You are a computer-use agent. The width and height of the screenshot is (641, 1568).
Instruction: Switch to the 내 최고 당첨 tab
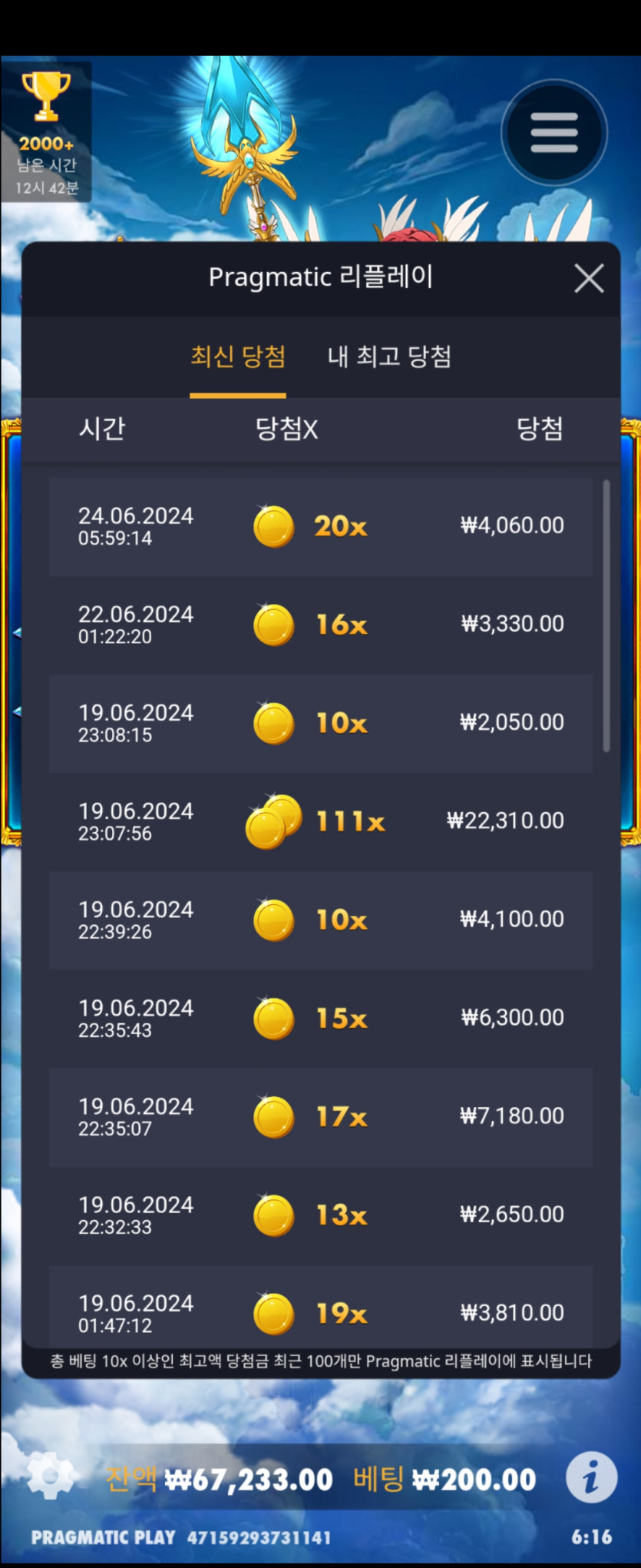coord(389,356)
